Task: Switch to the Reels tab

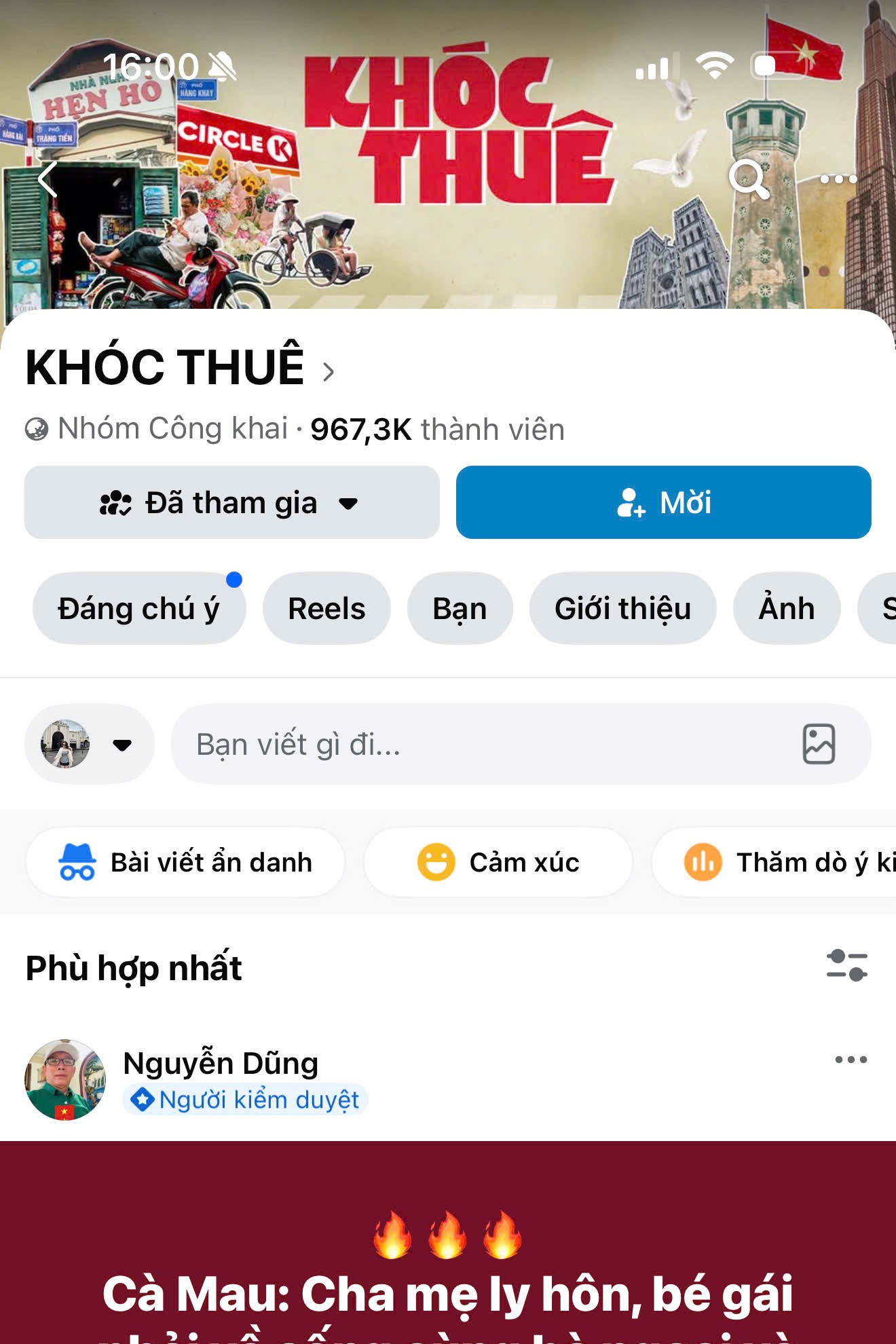Action: click(x=326, y=608)
